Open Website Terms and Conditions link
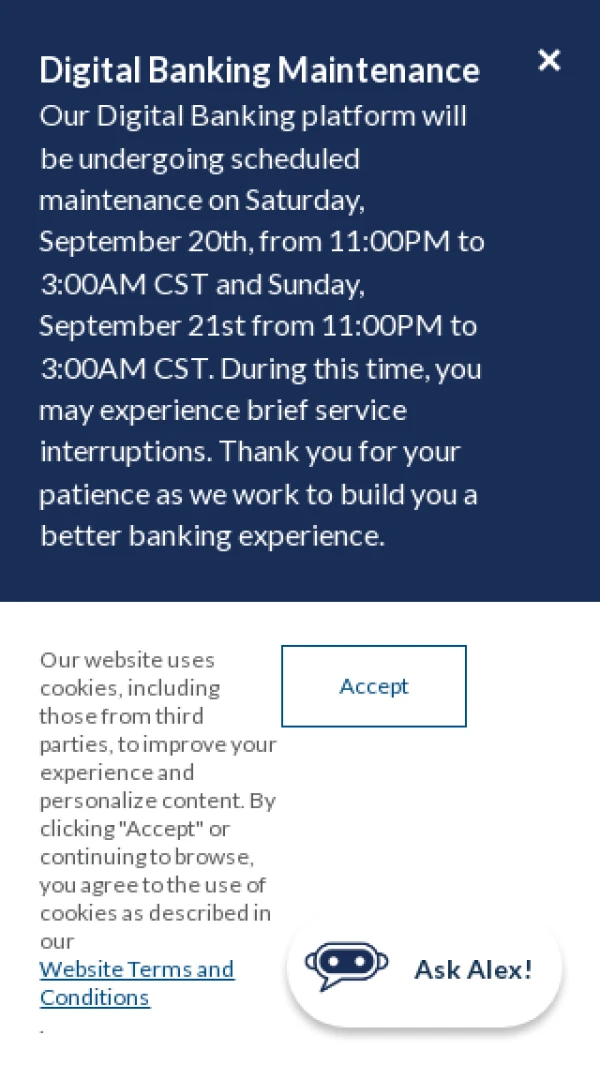This screenshot has height=1065, width=600. tap(136, 970)
